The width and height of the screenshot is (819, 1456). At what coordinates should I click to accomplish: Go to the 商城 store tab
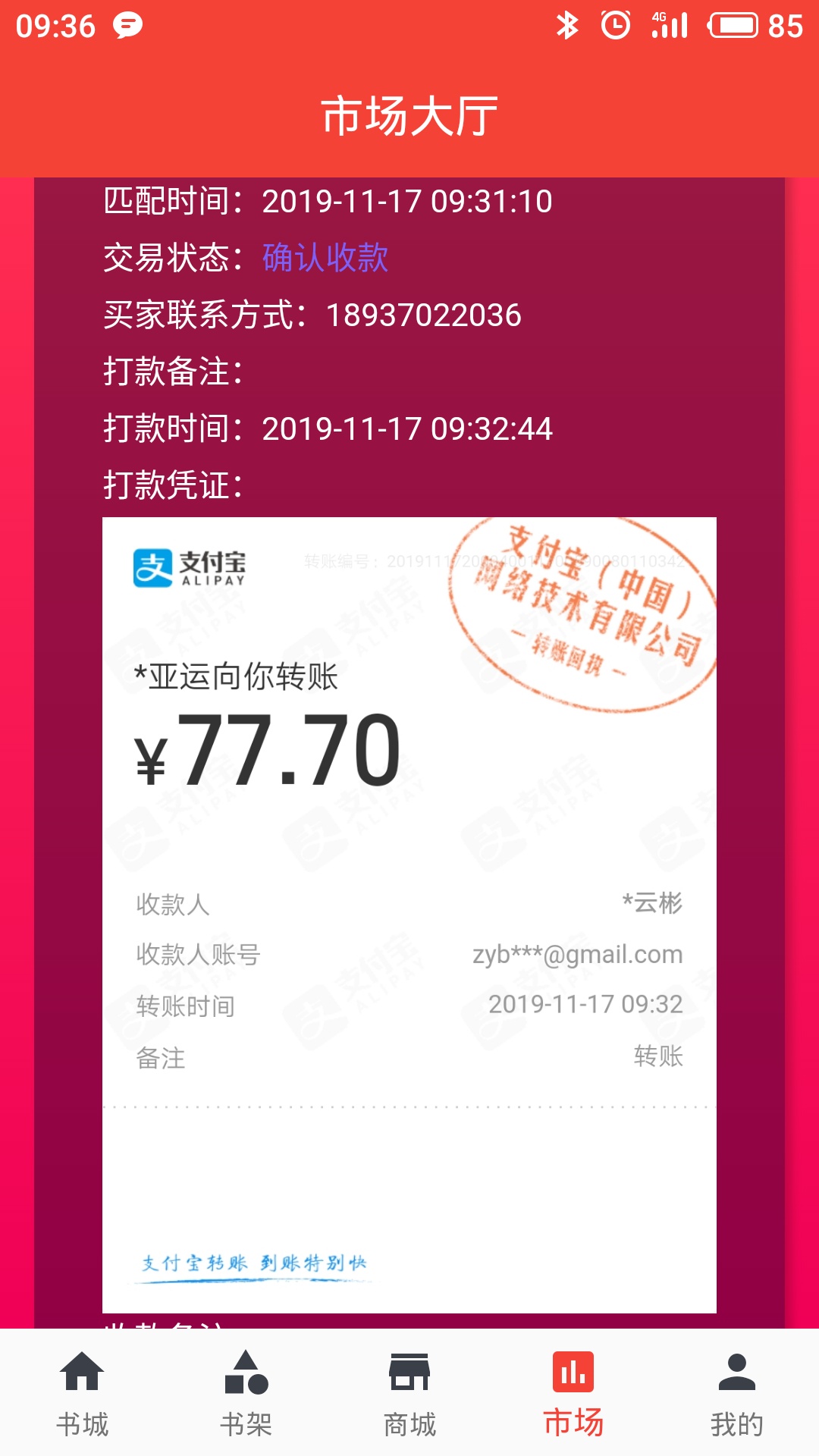(409, 1394)
